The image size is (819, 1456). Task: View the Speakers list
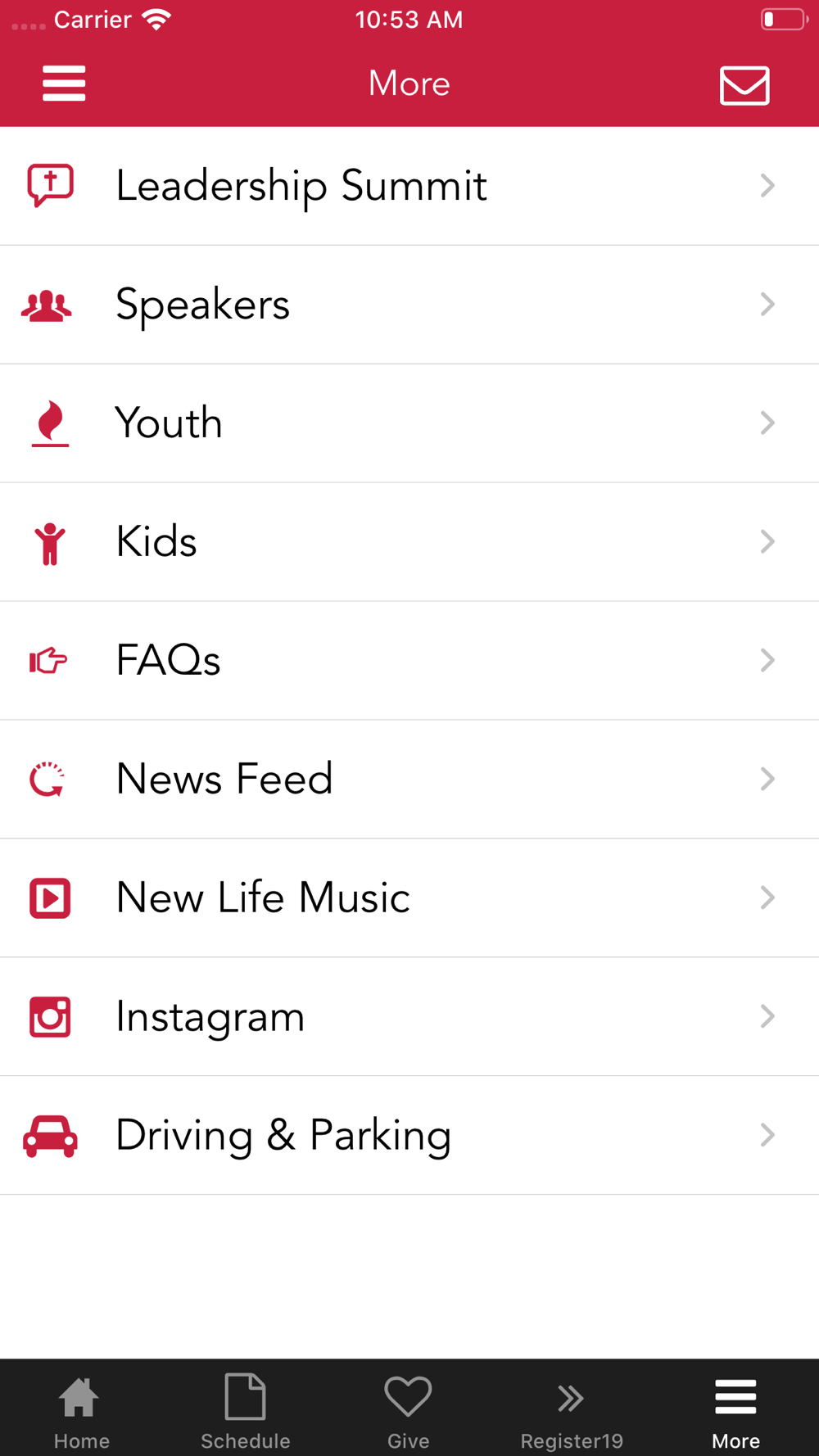pos(409,305)
